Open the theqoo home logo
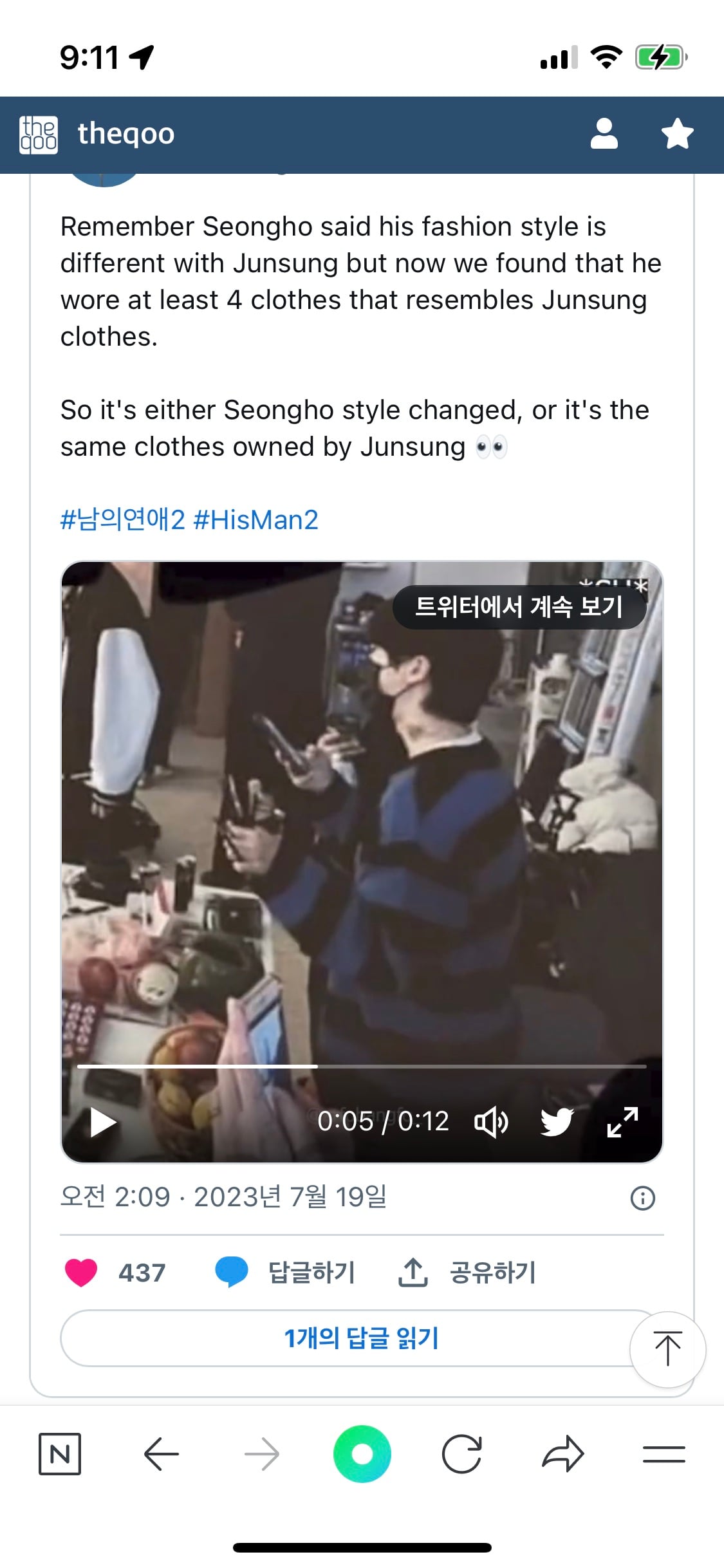Viewport: 724px width, 1568px height. point(39,135)
